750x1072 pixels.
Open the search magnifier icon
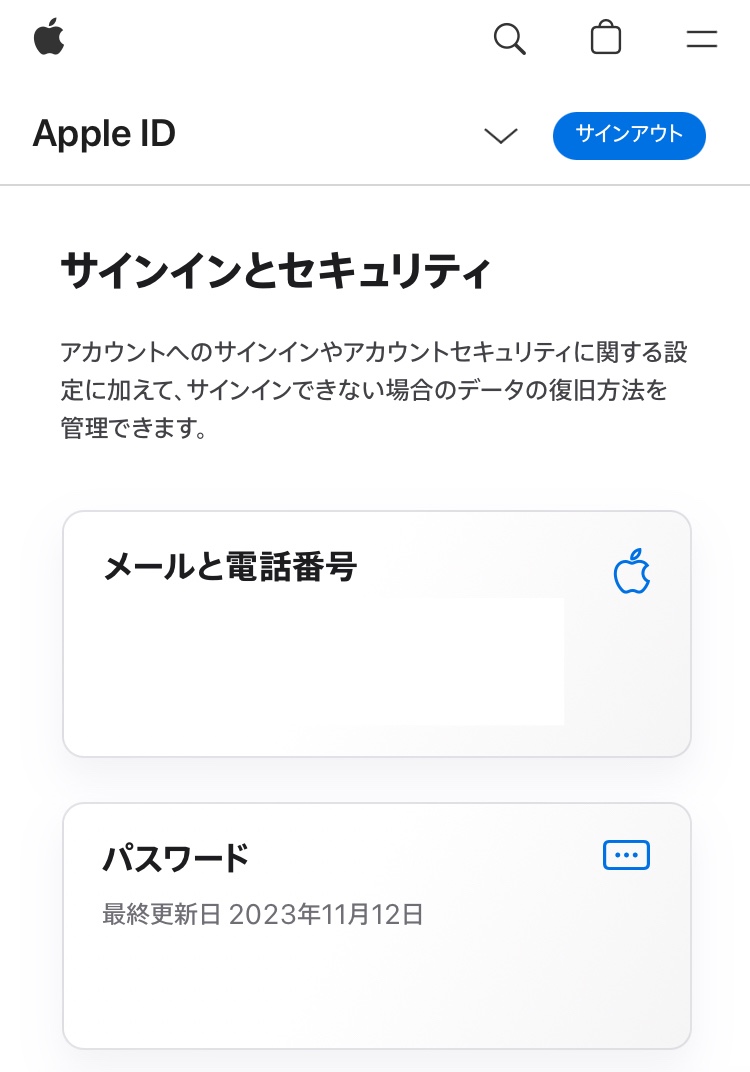pyautogui.click(x=509, y=39)
